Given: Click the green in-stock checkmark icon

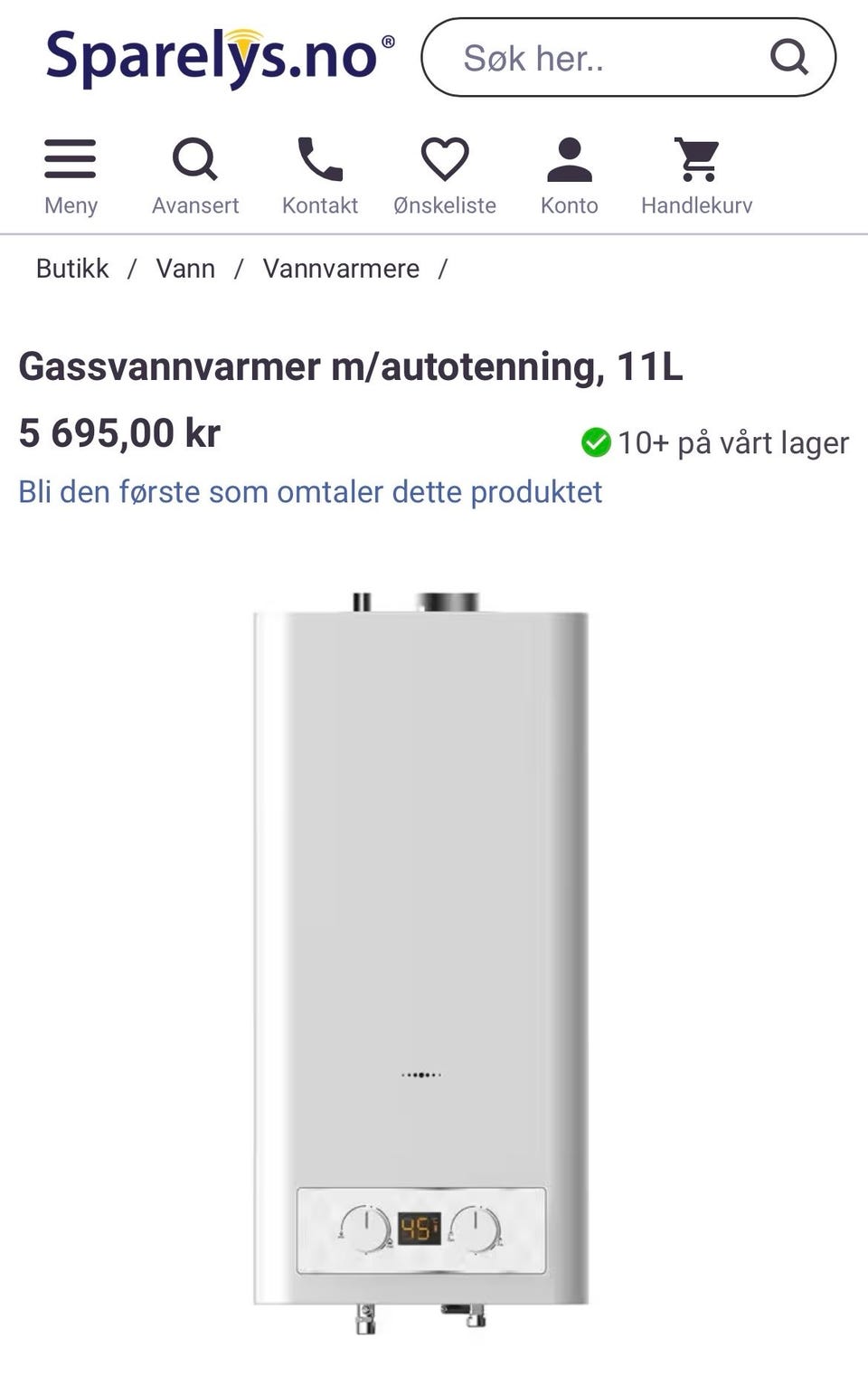Looking at the screenshot, I should click(x=597, y=442).
